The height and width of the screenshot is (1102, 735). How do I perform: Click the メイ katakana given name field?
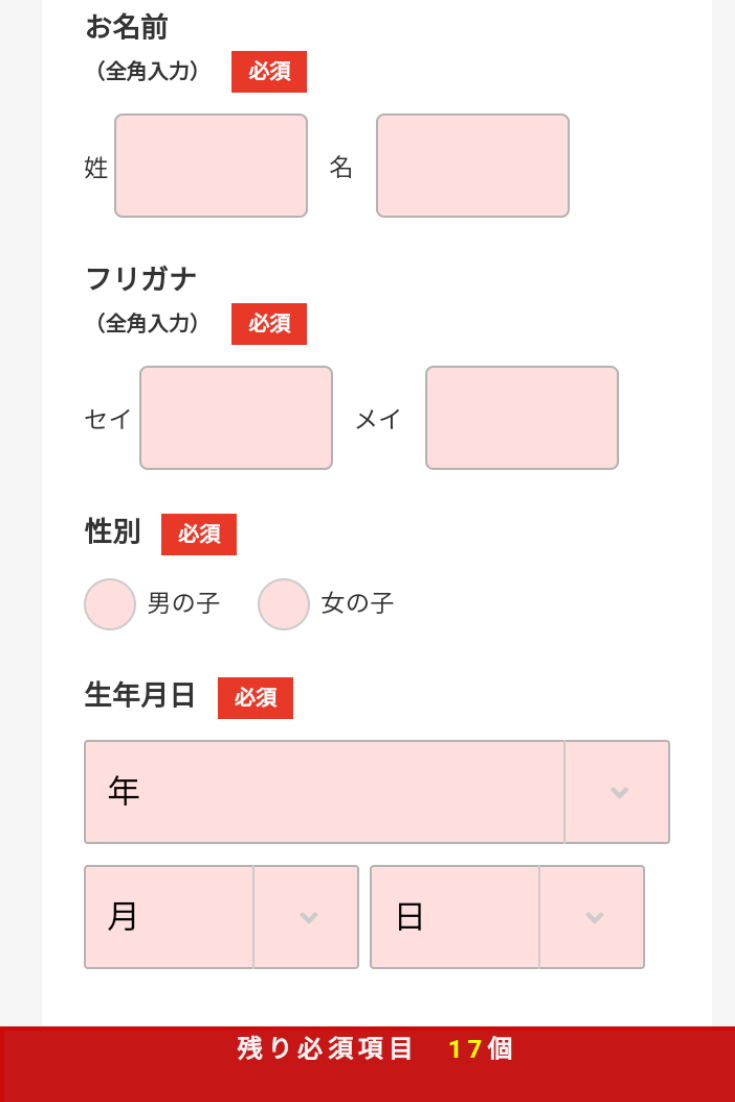[522, 417]
